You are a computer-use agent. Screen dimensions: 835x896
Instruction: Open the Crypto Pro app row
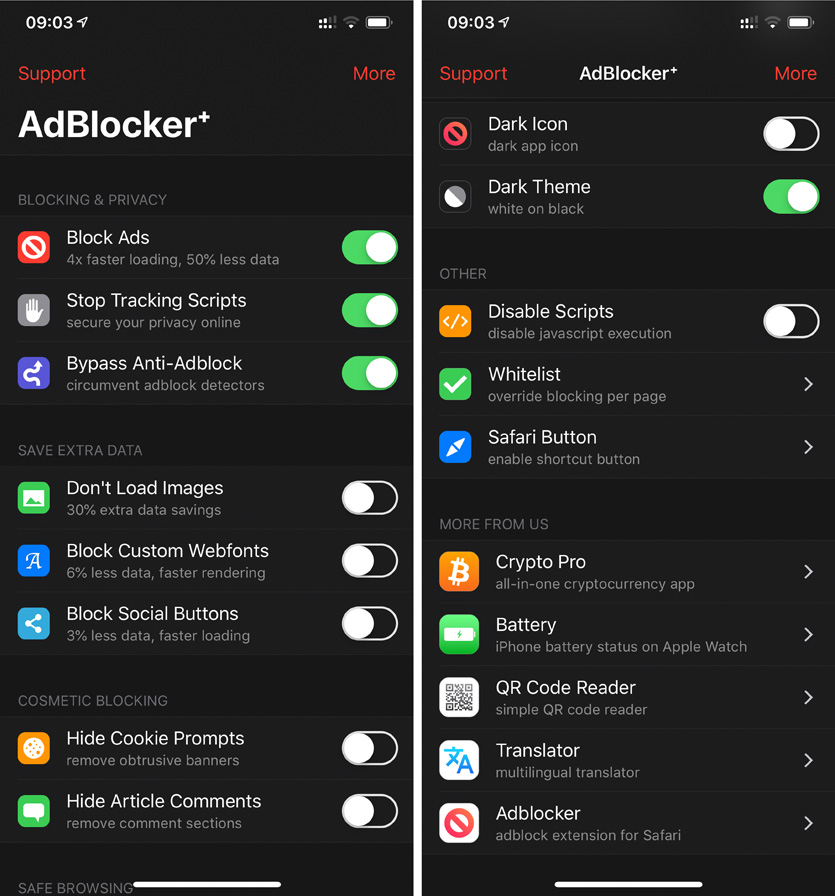click(x=628, y=572)
